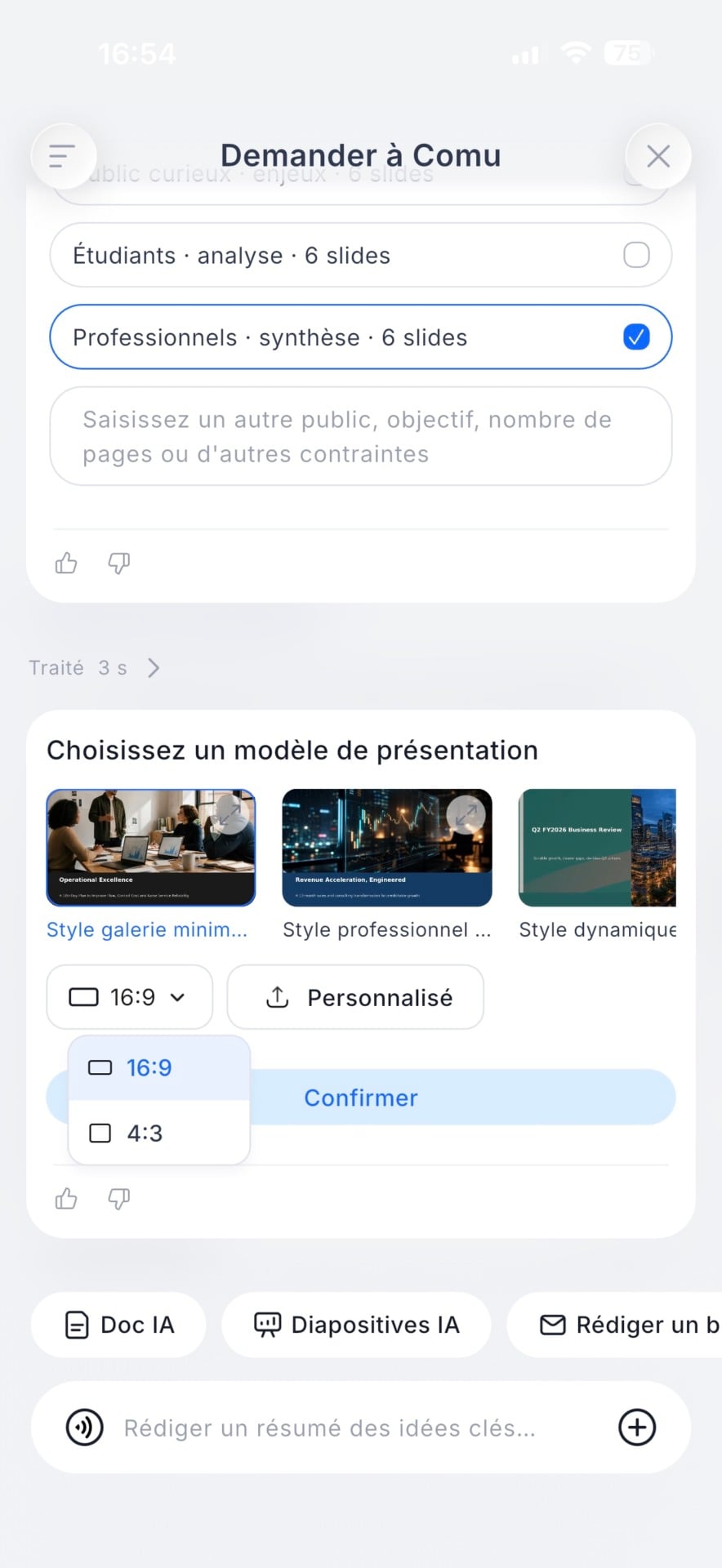Open the plus attachment button
Screen dimensions: 722x1568
[637, 1428]
